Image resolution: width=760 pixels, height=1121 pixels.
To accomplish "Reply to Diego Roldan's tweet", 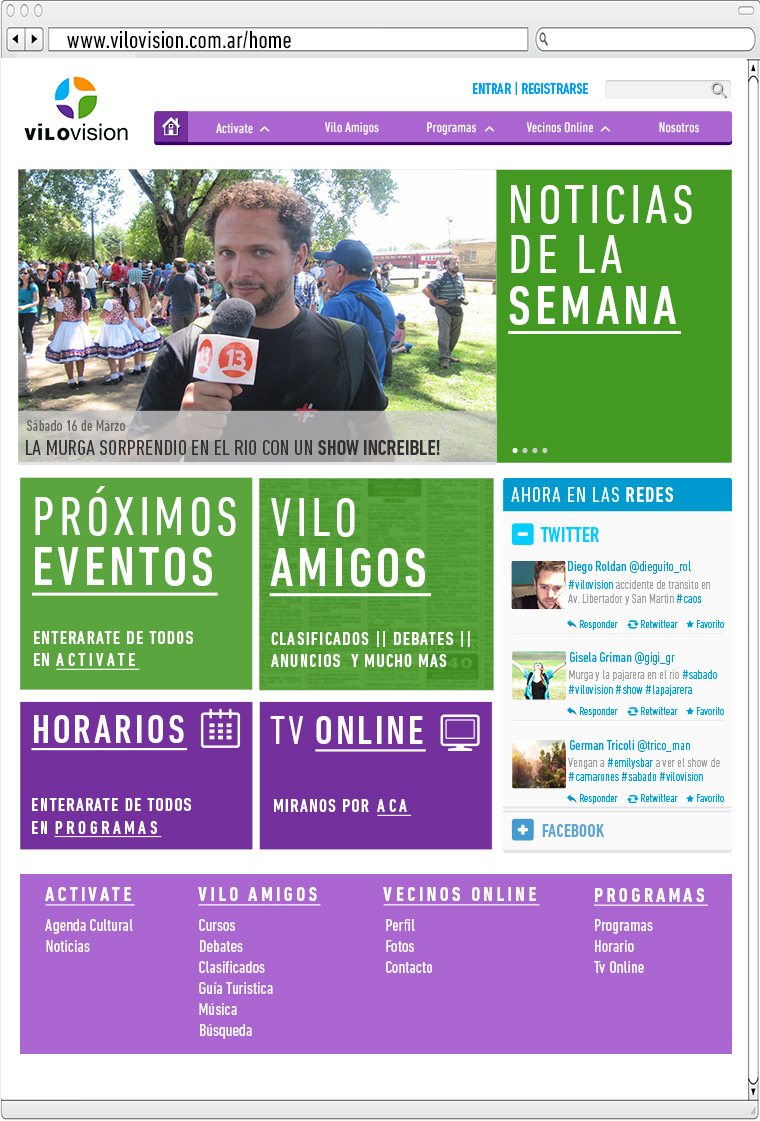I will (x=593, y=624).
